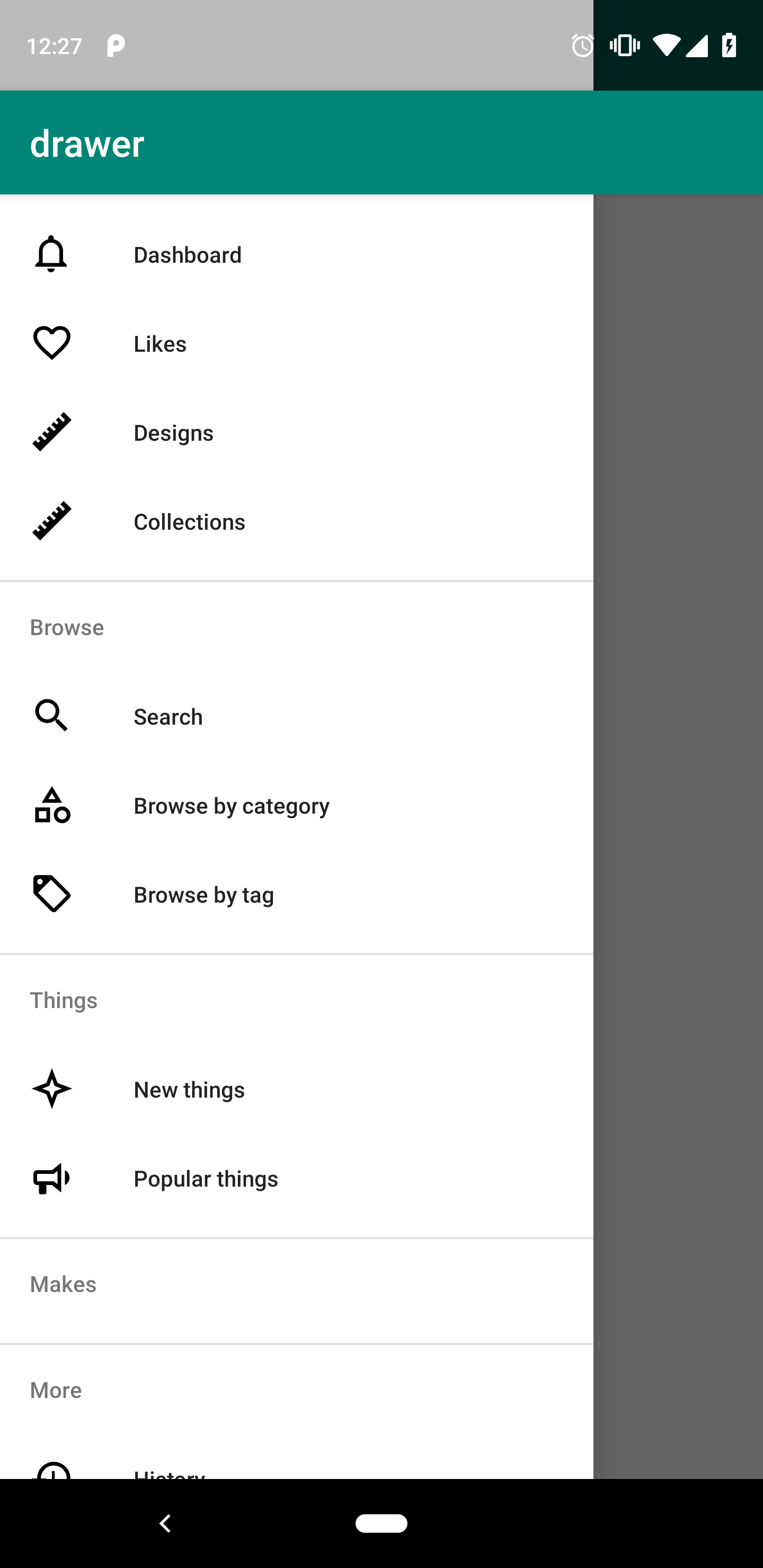Image resolution: width=763 pixels, height=1568 pixels.
Task: Select New things from the drawer
Action: coord(189,1089)
